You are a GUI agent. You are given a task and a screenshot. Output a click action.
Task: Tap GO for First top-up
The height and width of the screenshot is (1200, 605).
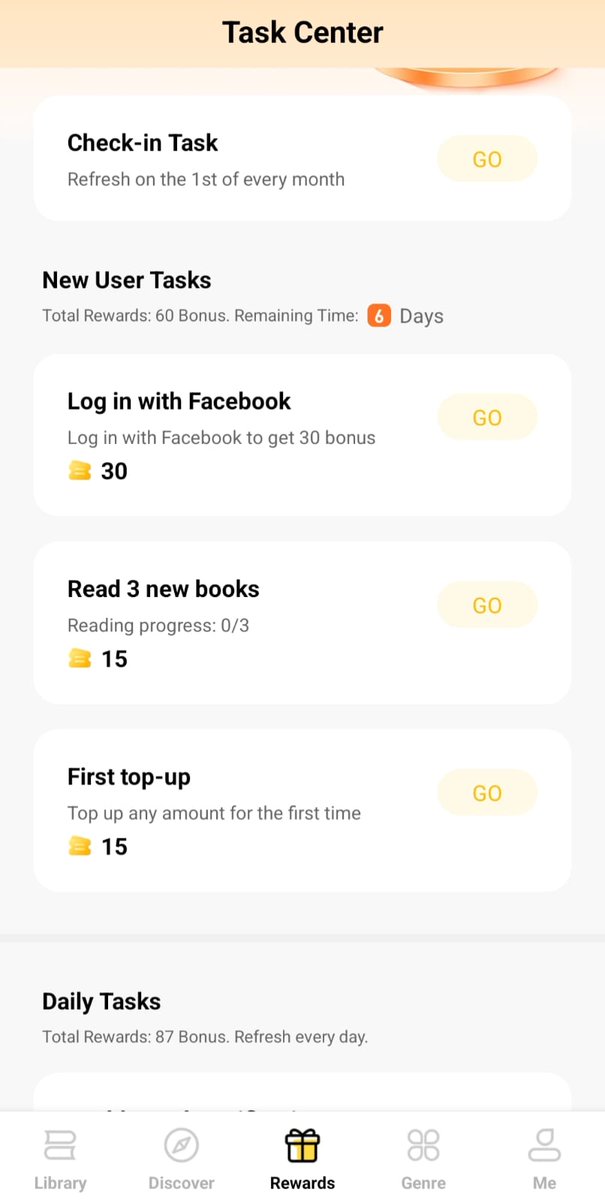(487, 793)
